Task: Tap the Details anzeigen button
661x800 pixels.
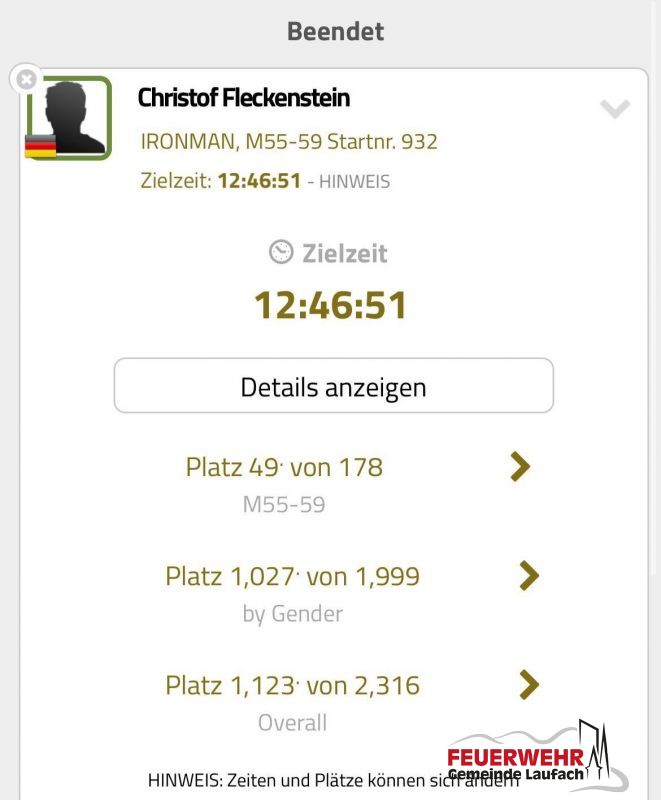Action: 333,386
